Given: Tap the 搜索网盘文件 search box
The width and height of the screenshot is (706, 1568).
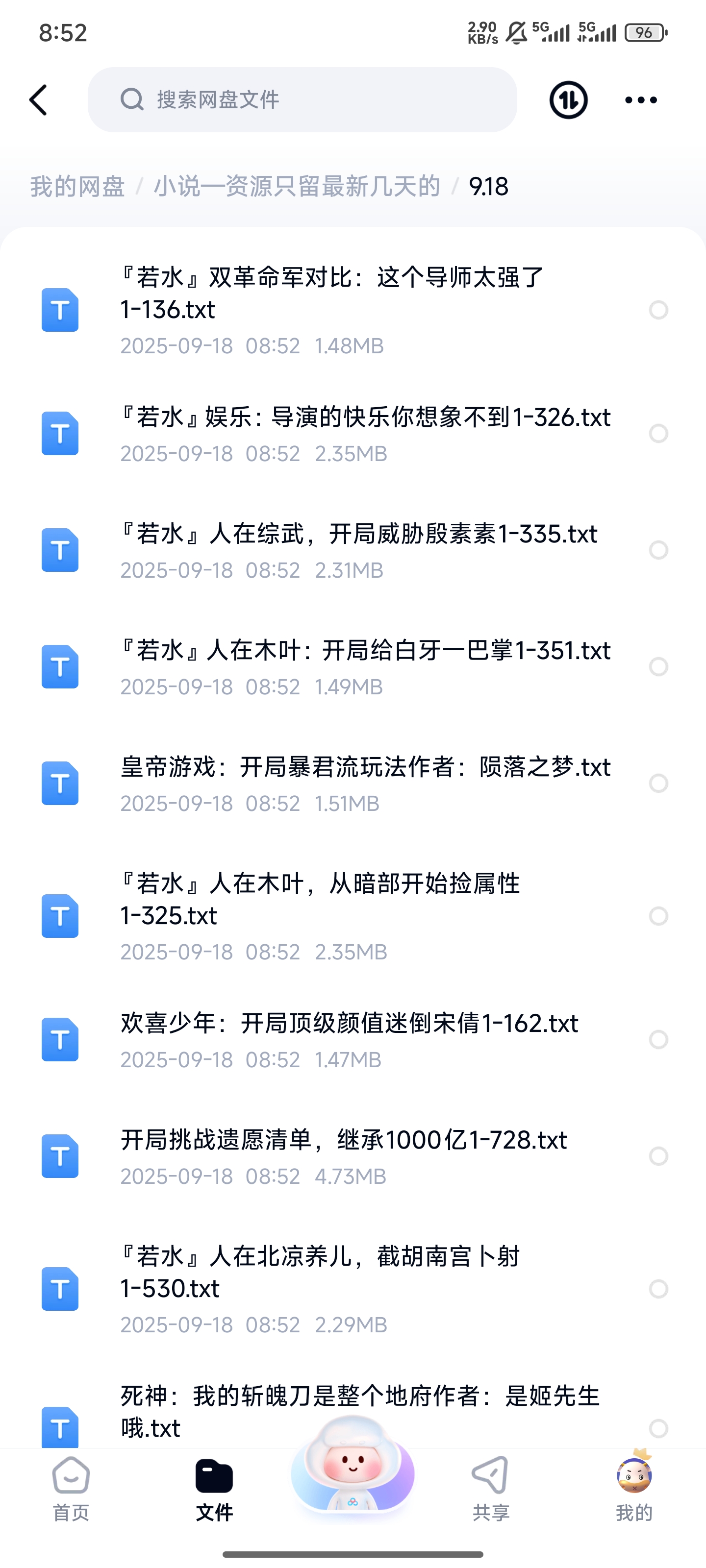Looking at the screenshot, I should (302, 100).
